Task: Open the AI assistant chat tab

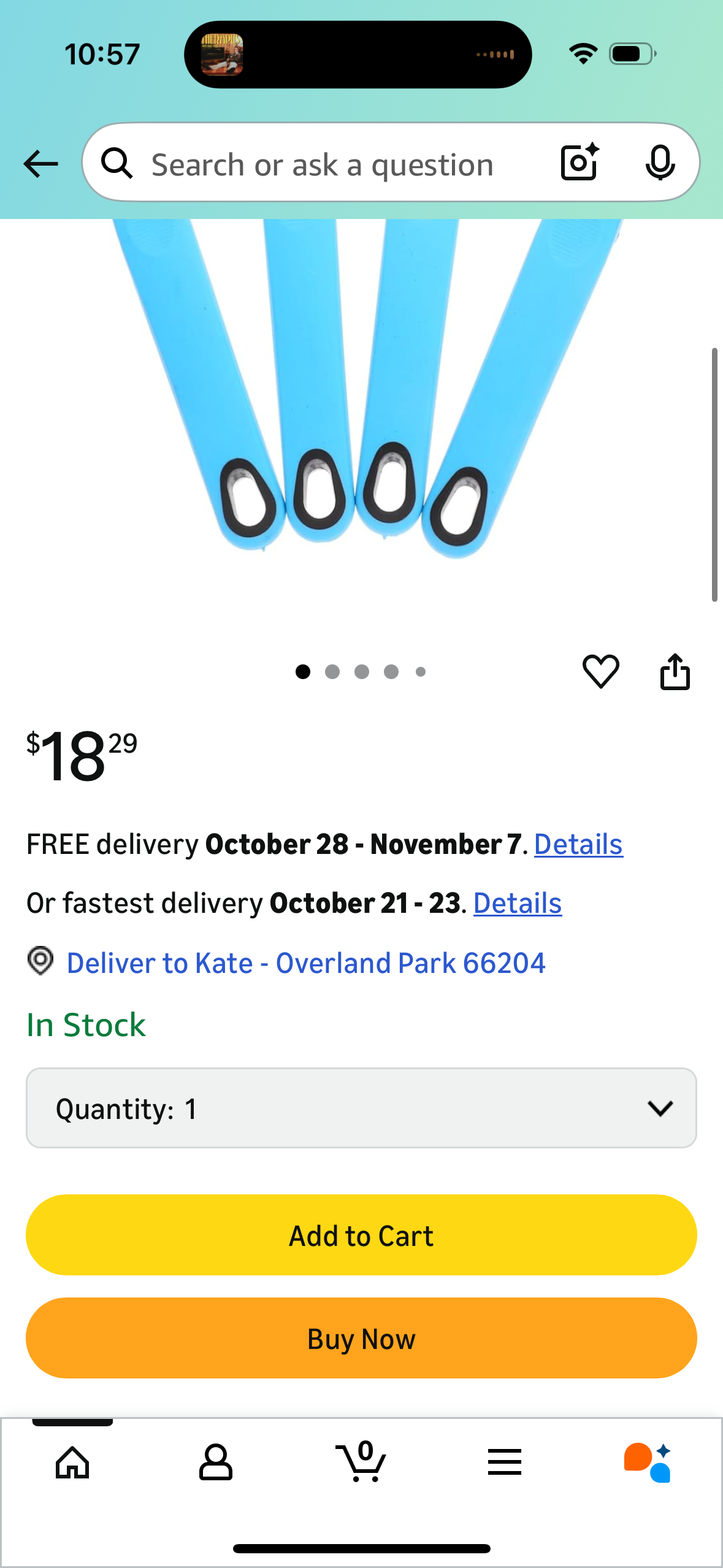Action: [648, 1462]
